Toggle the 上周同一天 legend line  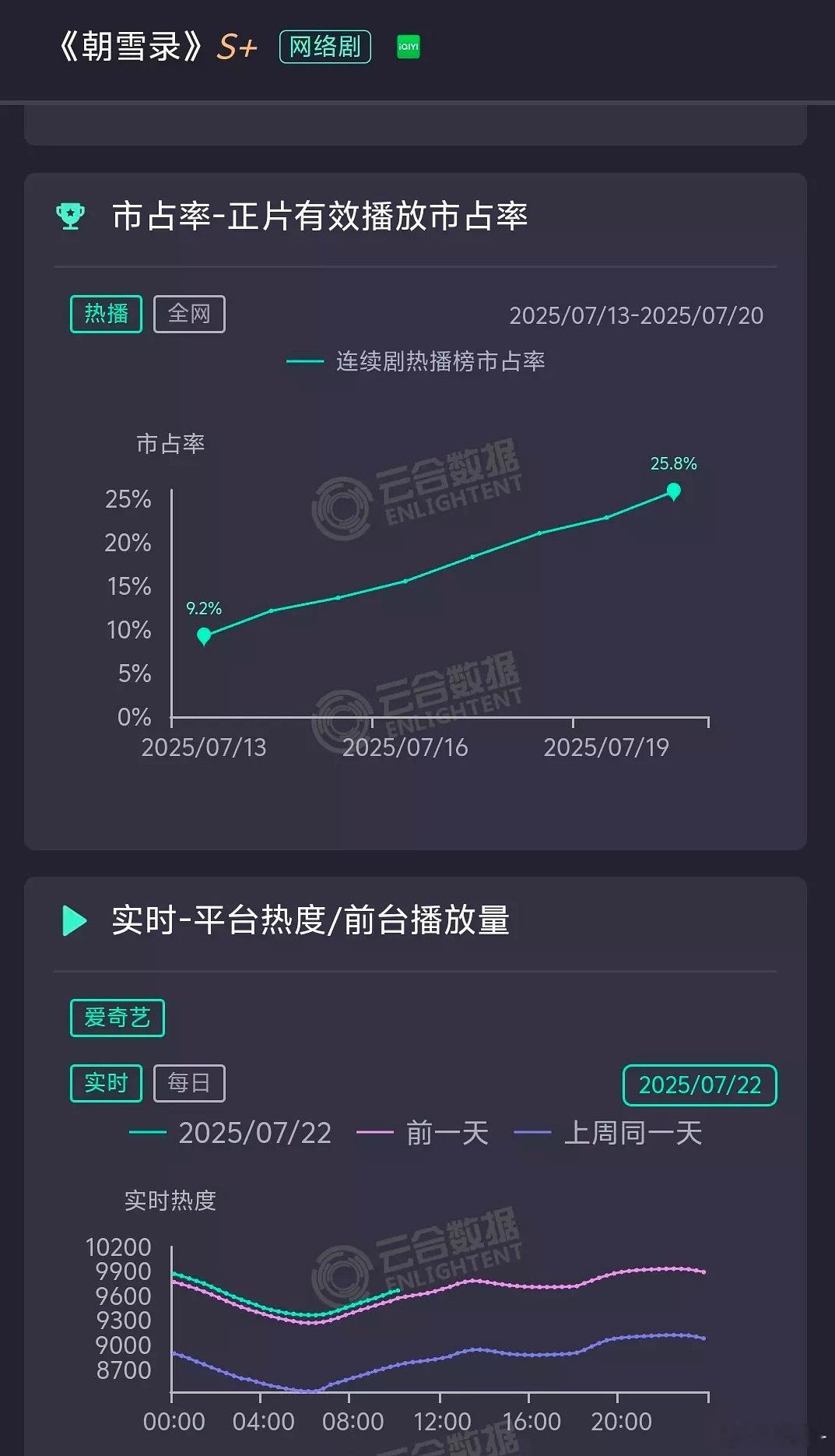[609, 1133]
